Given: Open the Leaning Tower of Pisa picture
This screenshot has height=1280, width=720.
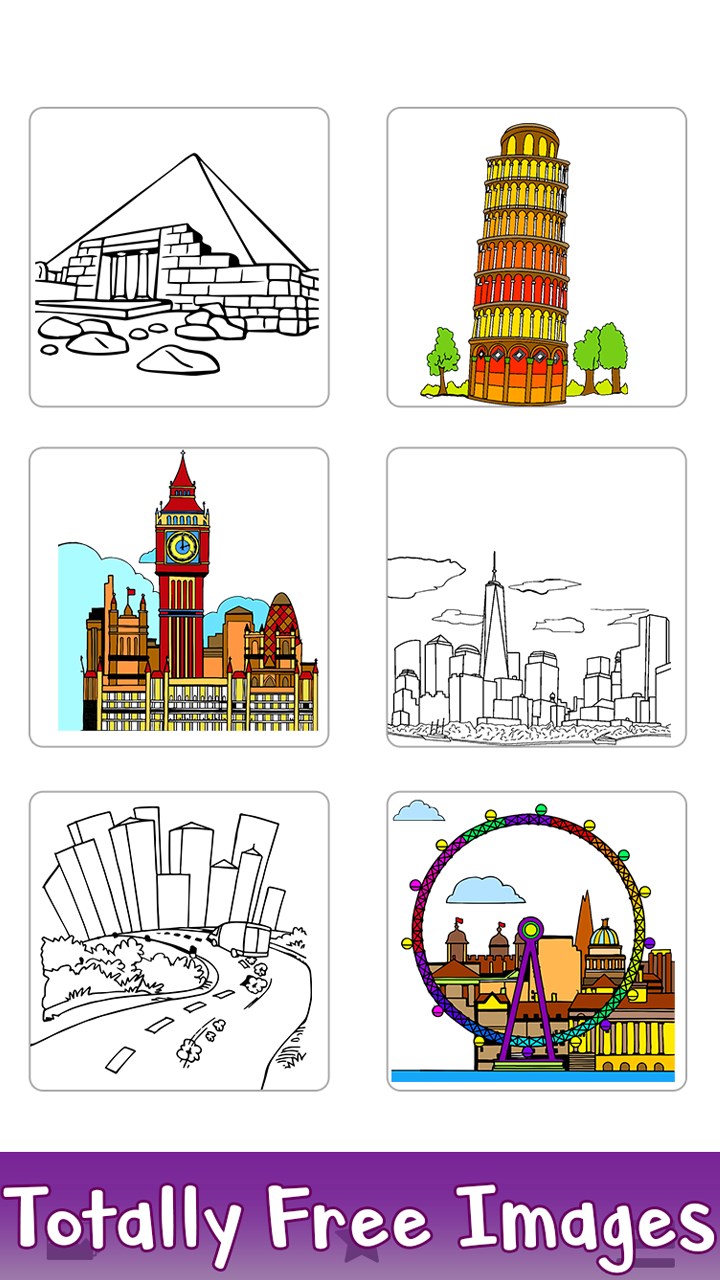Looking at the screenshot, I should 537,257.
